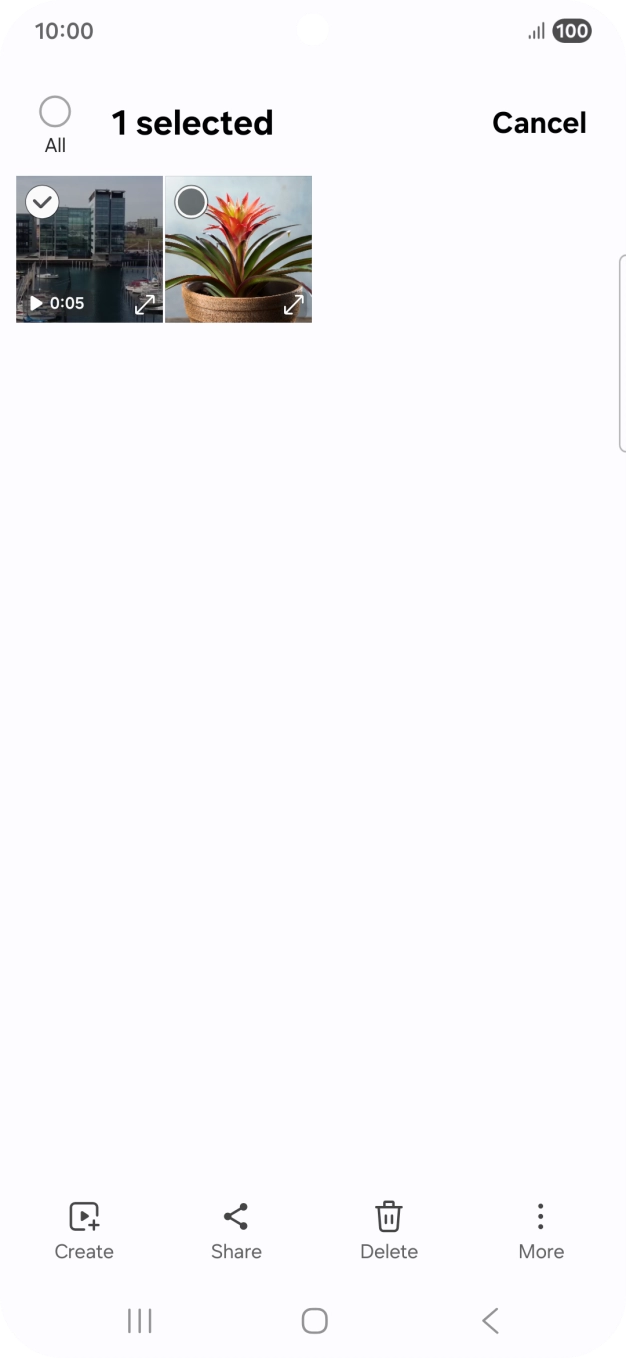The image size is (626, 1358).
Task: Create something from the selected item
Action: pos(84,1230)
